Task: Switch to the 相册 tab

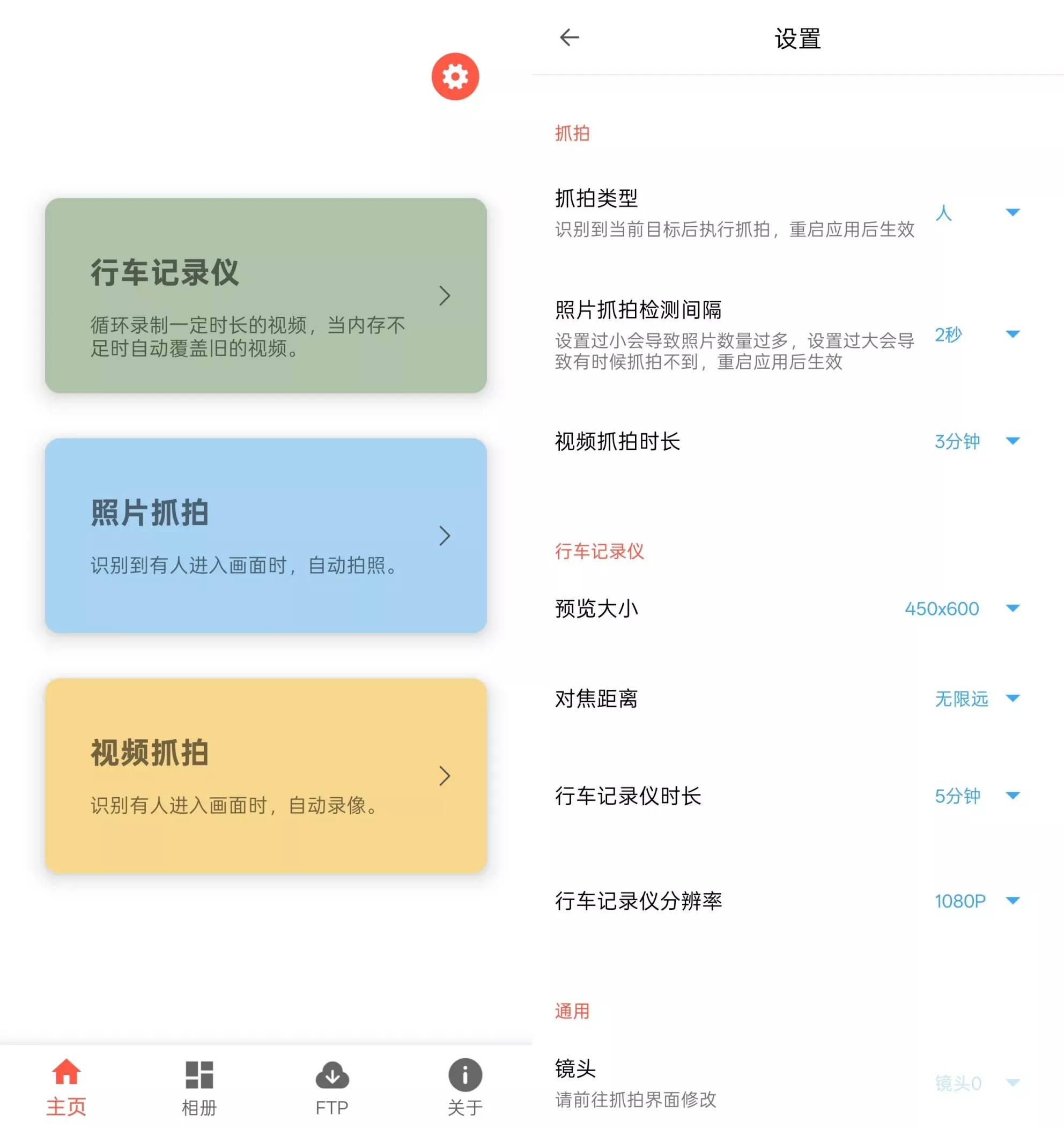Action: pyautogui.click(x=199, y=1088)
